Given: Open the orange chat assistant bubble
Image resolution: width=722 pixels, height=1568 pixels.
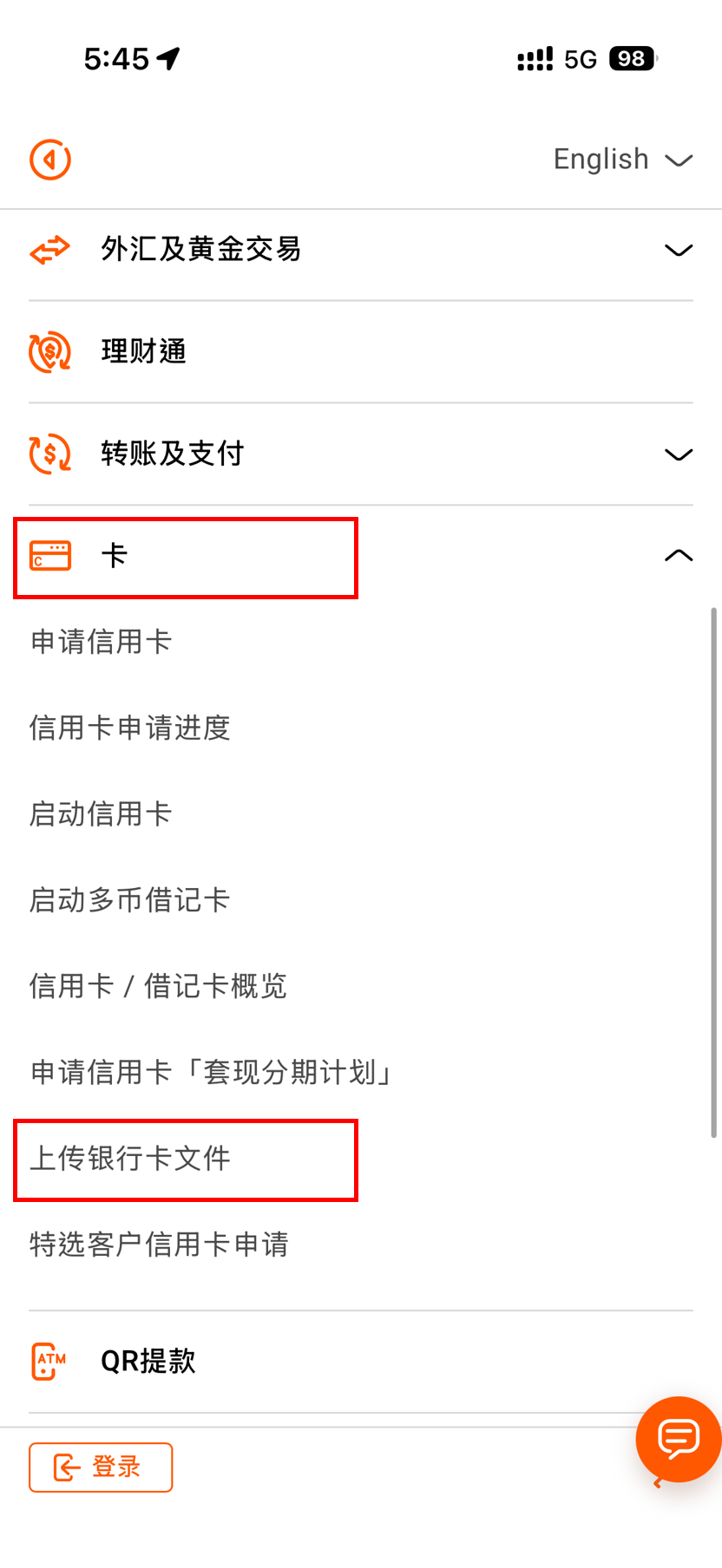Looking at the screenshot, I should coord(679,1438).
